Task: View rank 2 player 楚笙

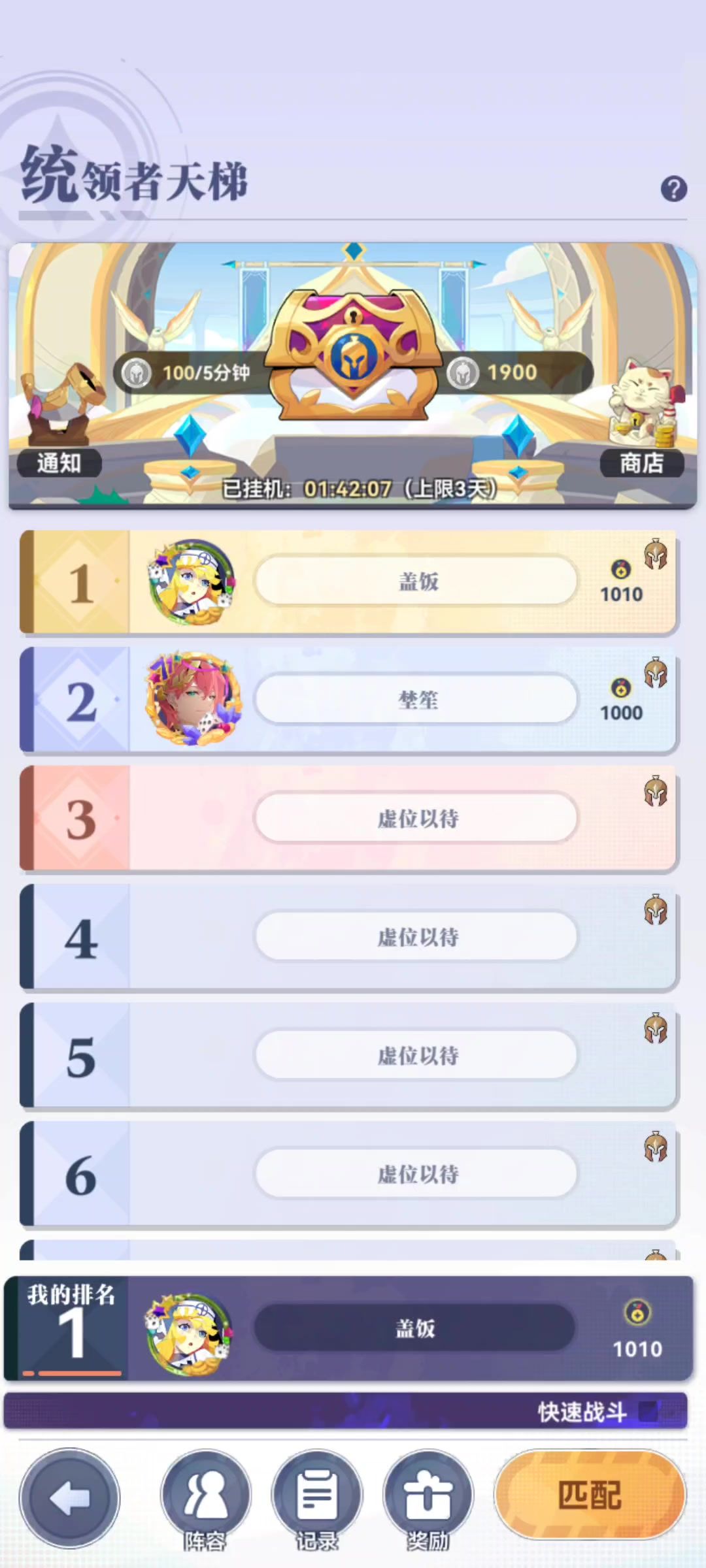Action: [416, 700]
